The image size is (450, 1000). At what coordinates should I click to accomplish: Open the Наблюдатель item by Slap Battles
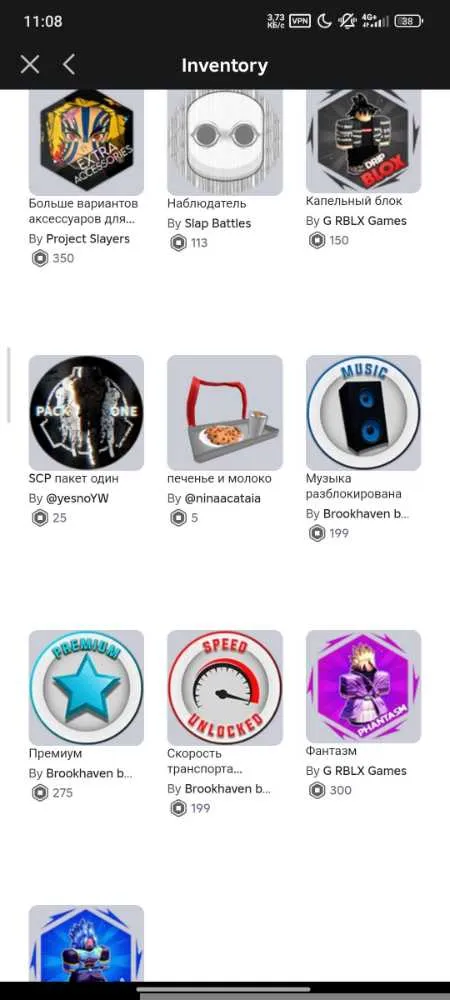click(225, 142)
